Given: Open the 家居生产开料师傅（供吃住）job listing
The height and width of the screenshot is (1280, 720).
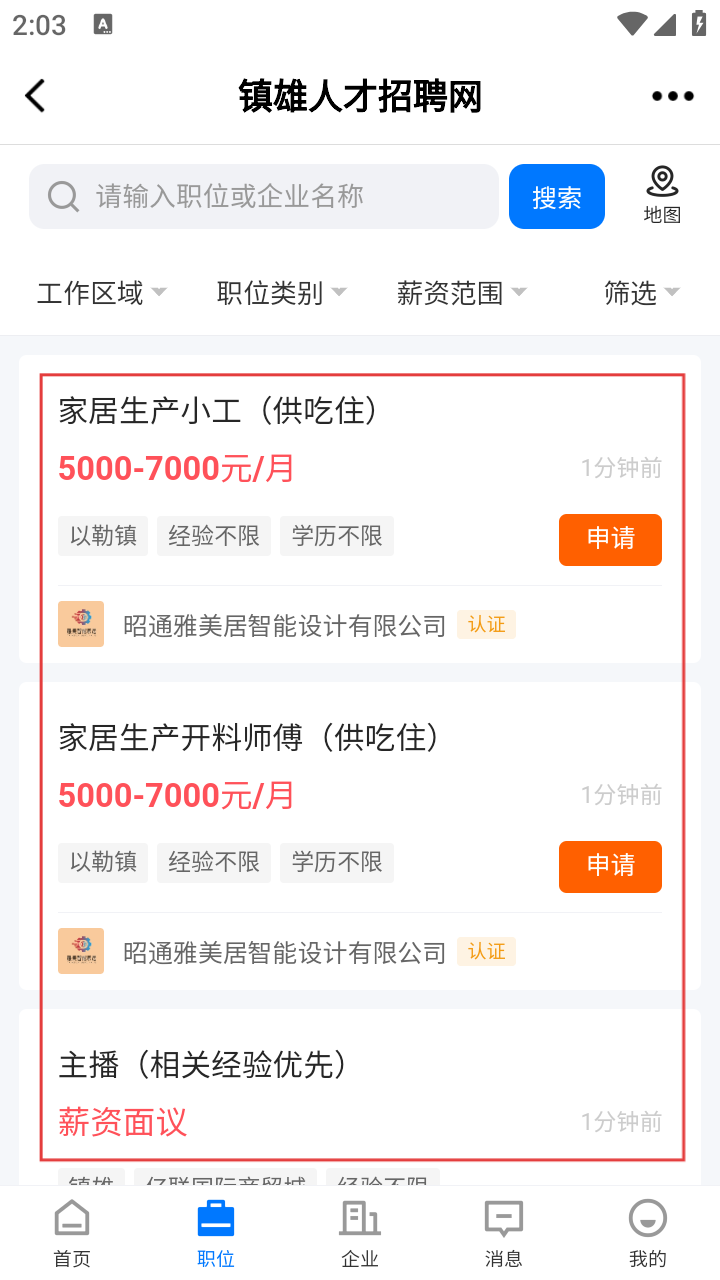Looking at the screenshot, I should [249, 738].
